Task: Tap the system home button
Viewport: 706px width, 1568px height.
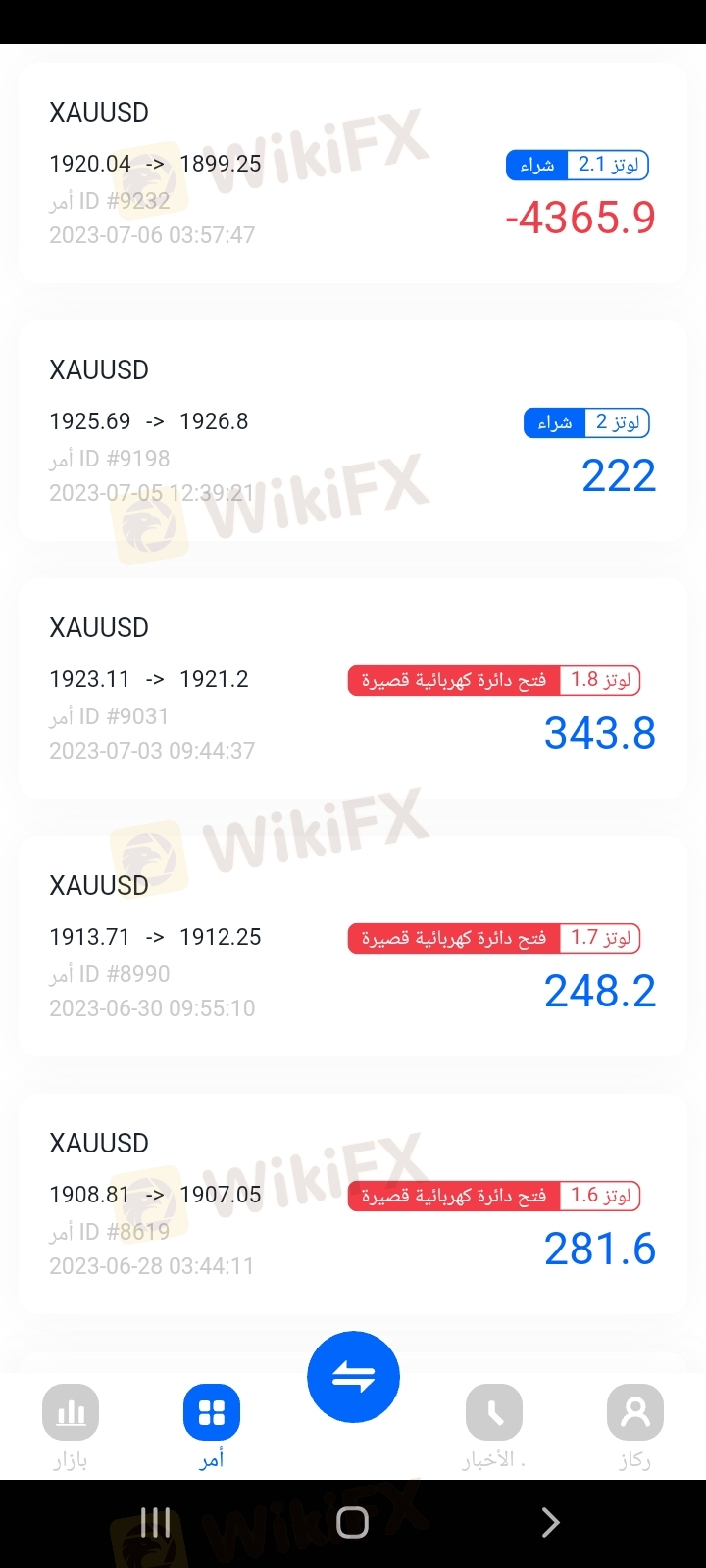Action: [x=353, y=1522]
